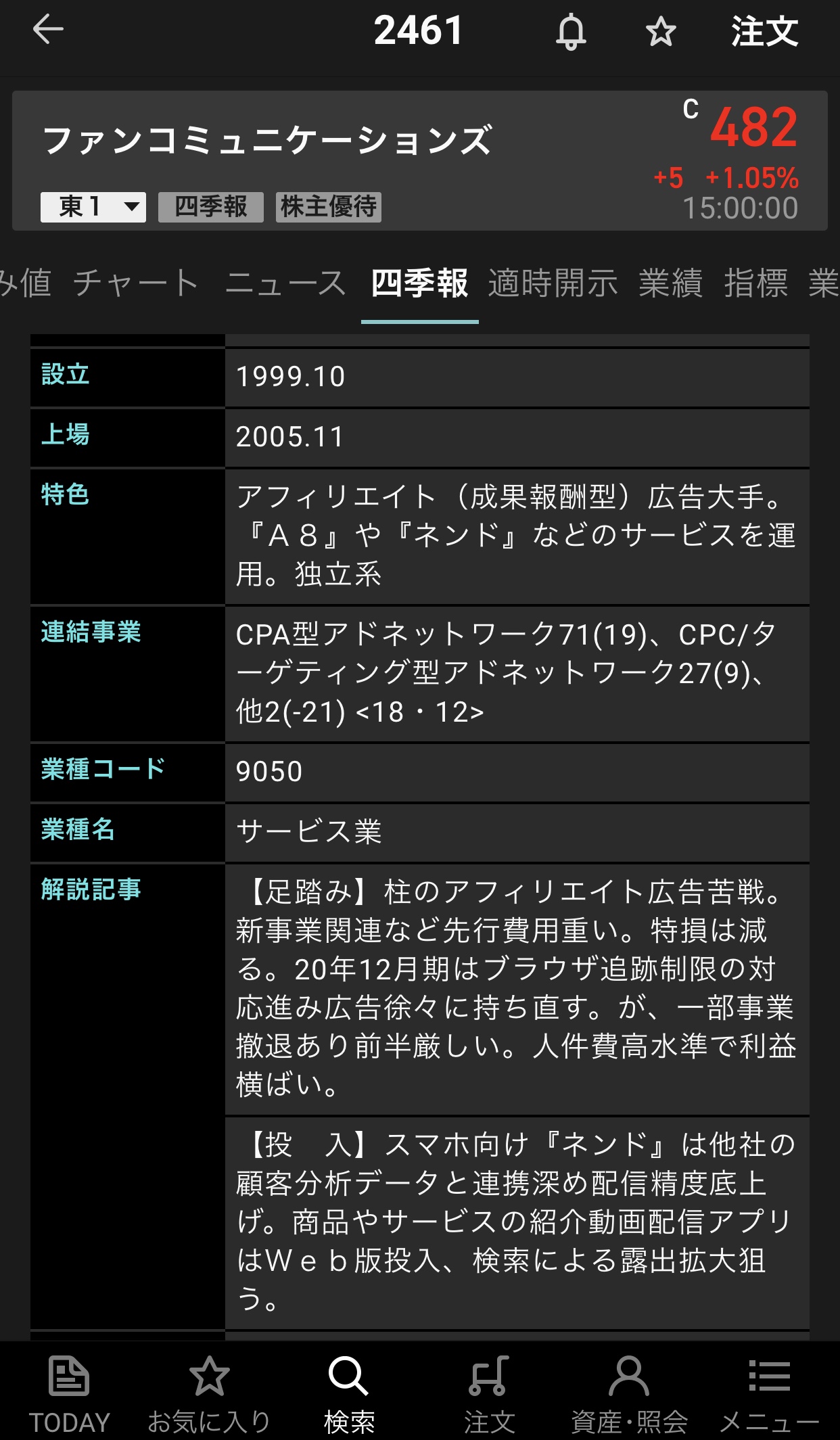Open the price alert bell
Screen dimensions: 840x1440
[571, 32]
